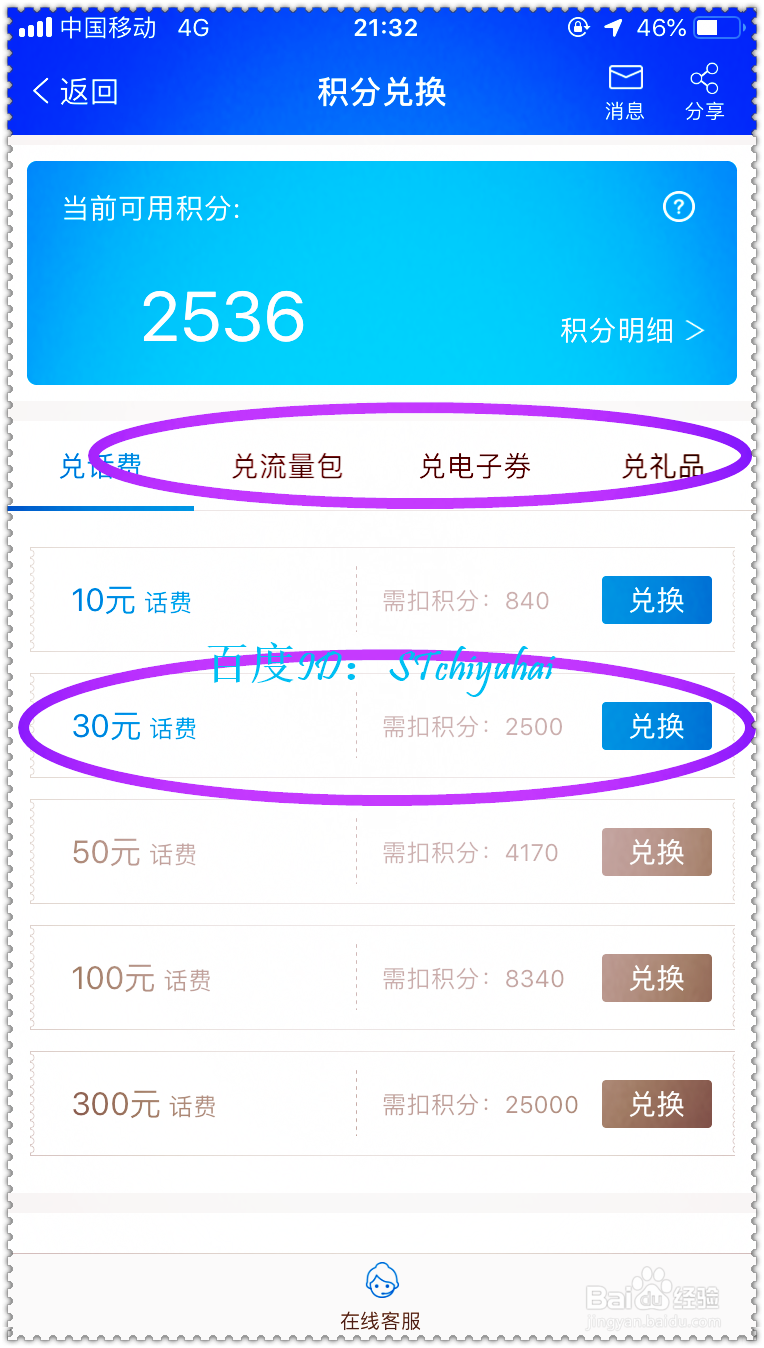The width and height of the screenshot is (764, 1348).
Task: Tap 兑换 for the 50元 话费 option
Action: pos(656,852)
